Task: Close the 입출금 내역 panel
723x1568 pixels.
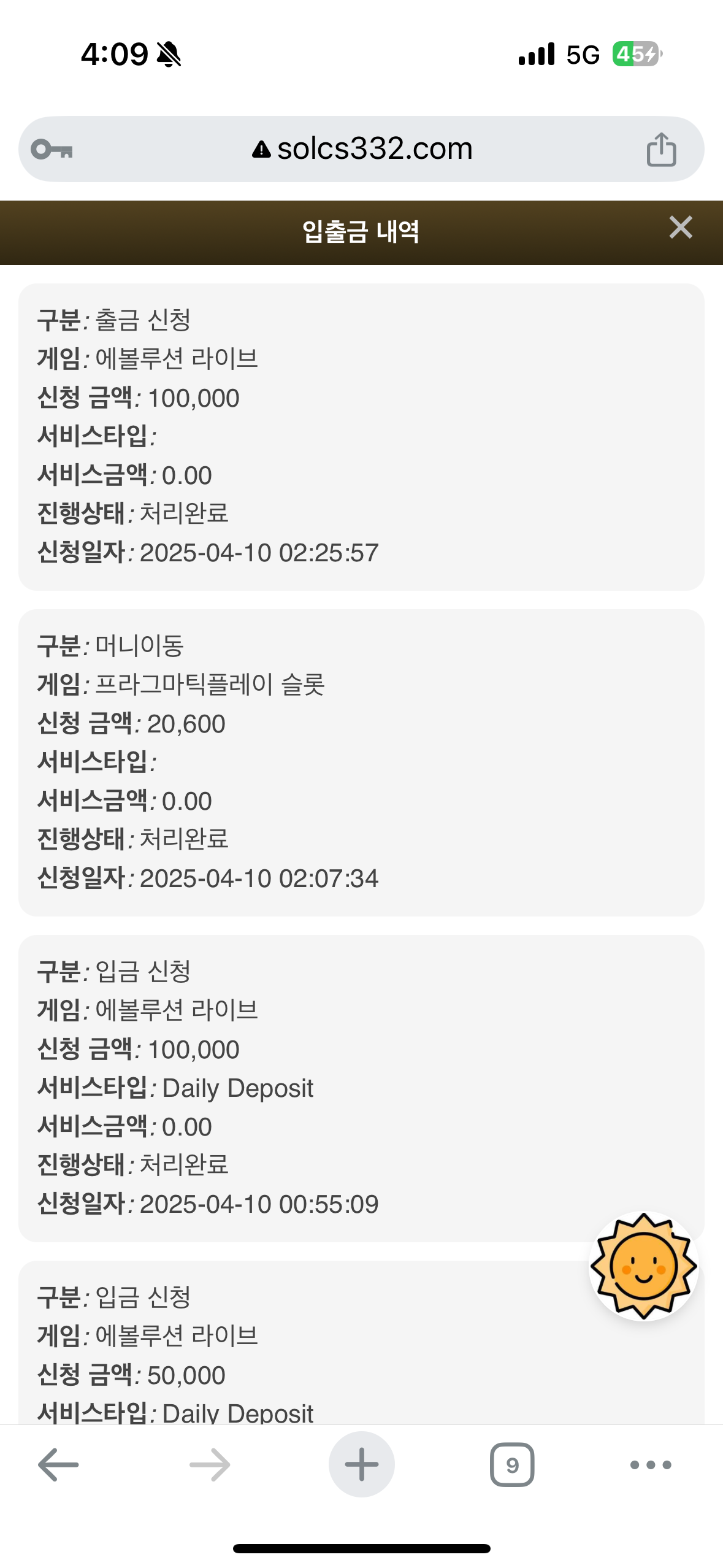Action: pos(681,228)
